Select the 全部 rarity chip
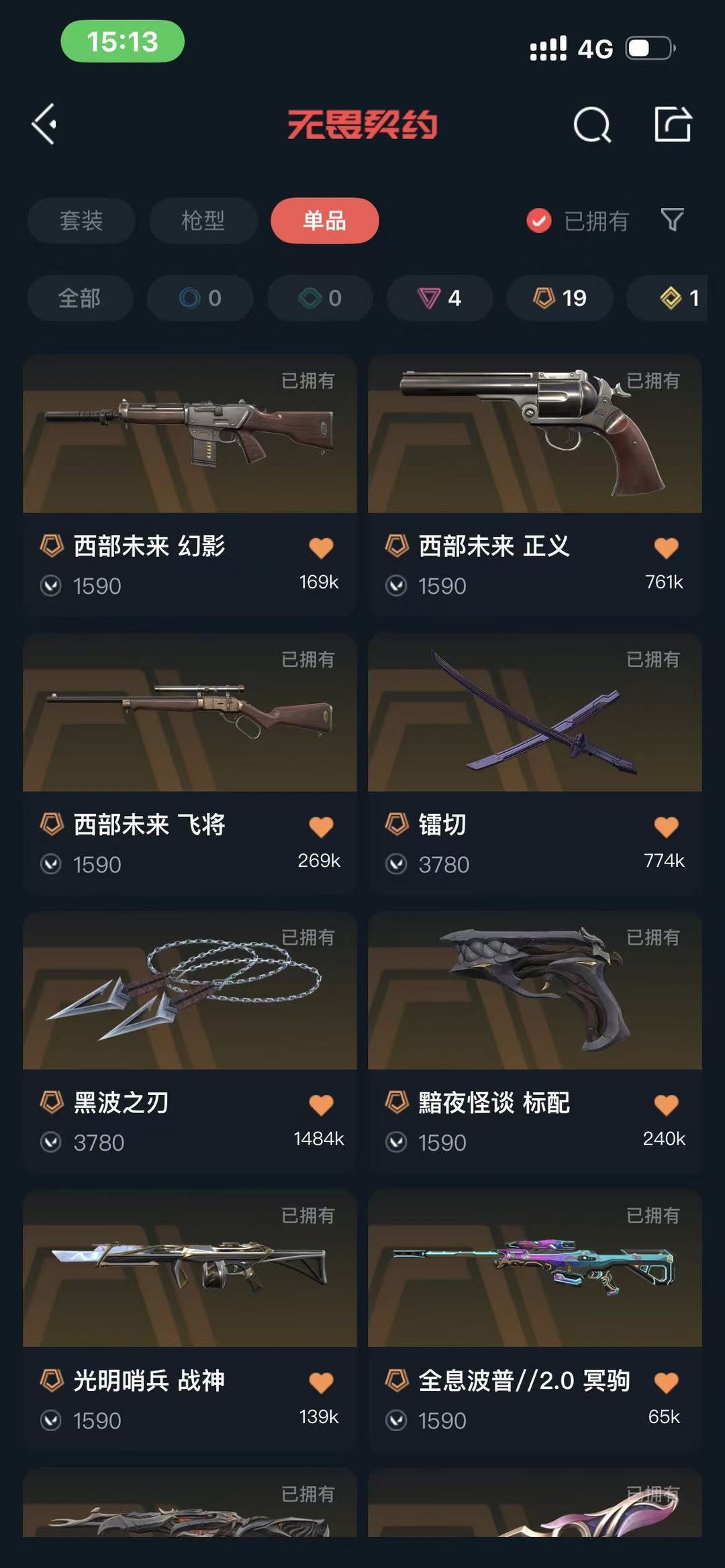The height and width of the screenshot is (1568, 725). [x=80, y=298]
